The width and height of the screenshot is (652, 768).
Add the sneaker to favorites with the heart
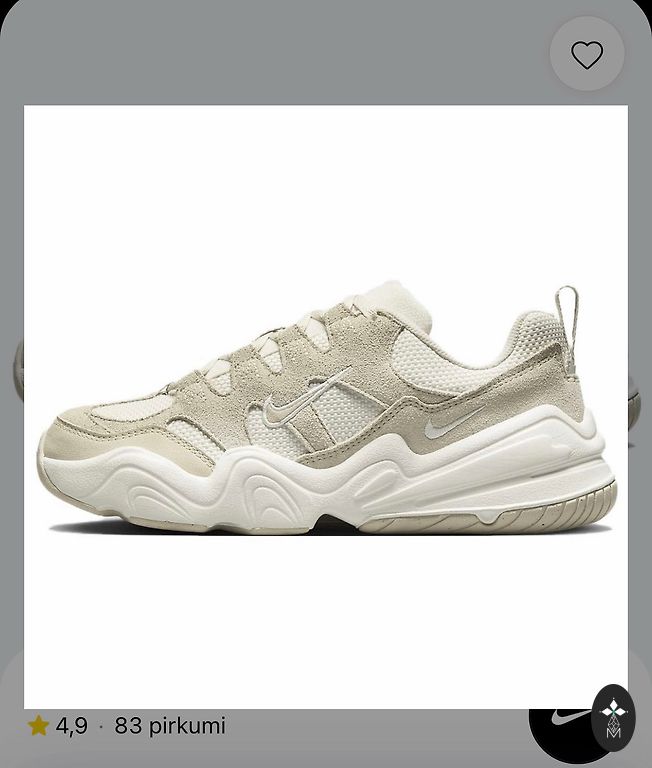[x=587, y=55]
